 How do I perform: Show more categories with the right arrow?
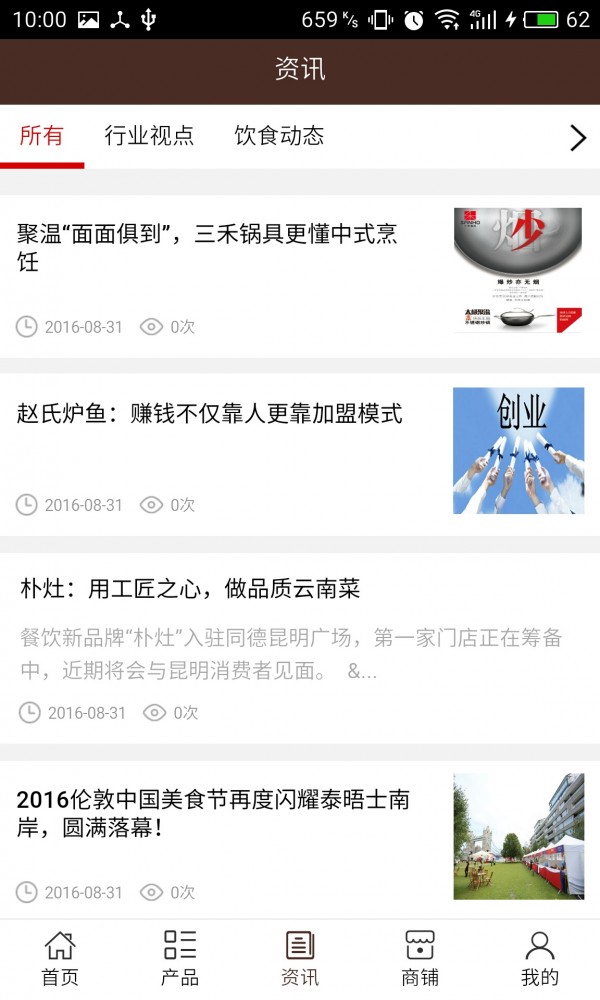coord(577,137)
